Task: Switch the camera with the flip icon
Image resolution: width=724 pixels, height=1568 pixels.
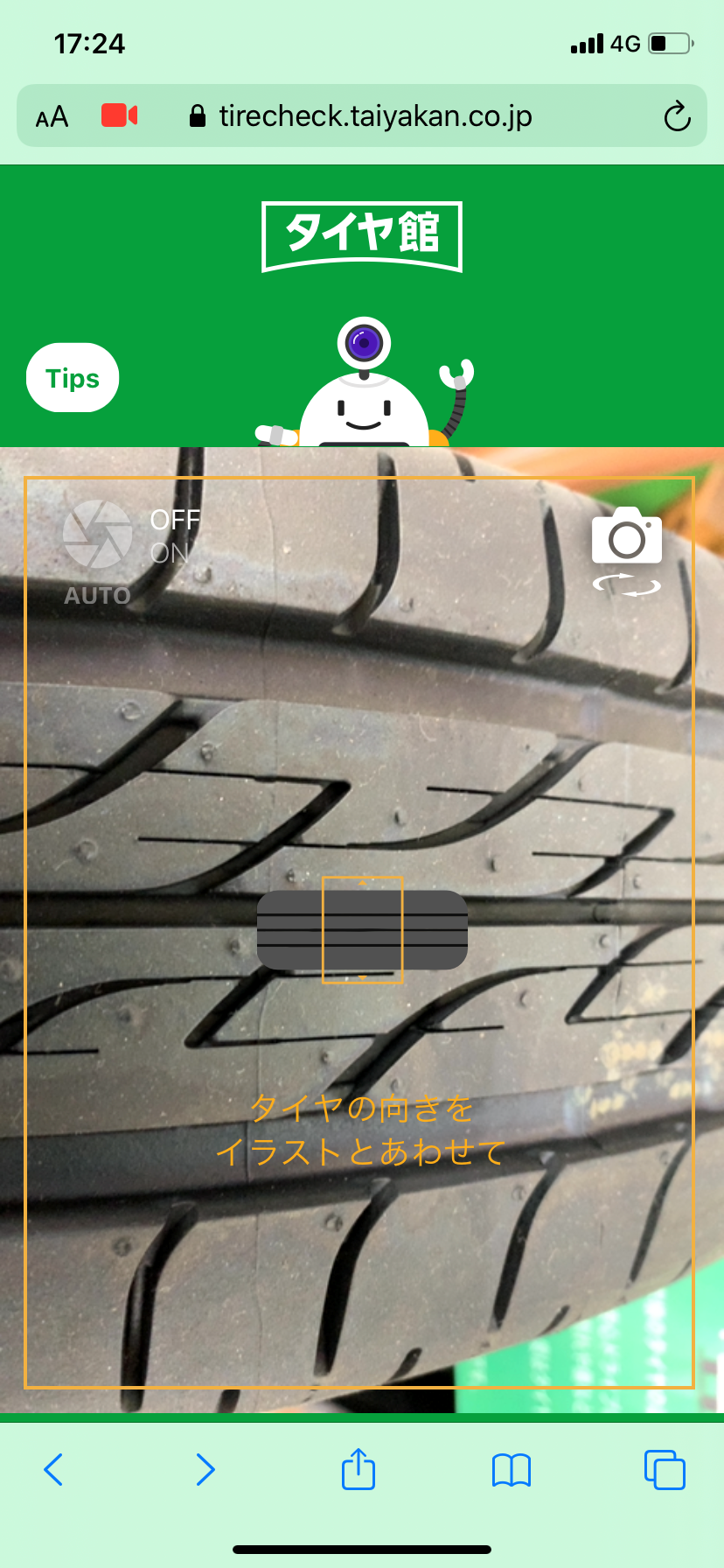Action: coord(626,551)
